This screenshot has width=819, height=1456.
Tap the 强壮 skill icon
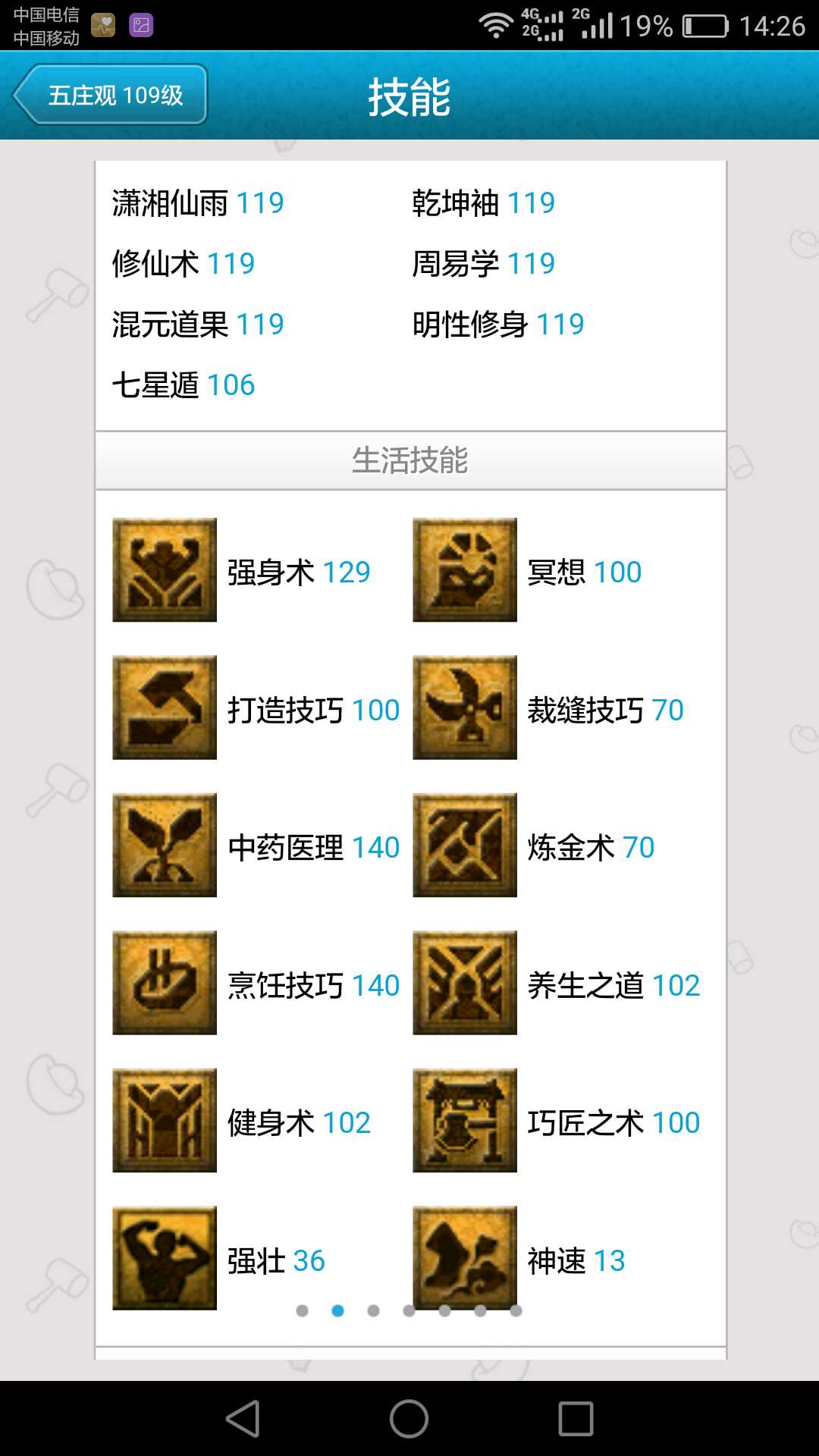coord(165,1258)
